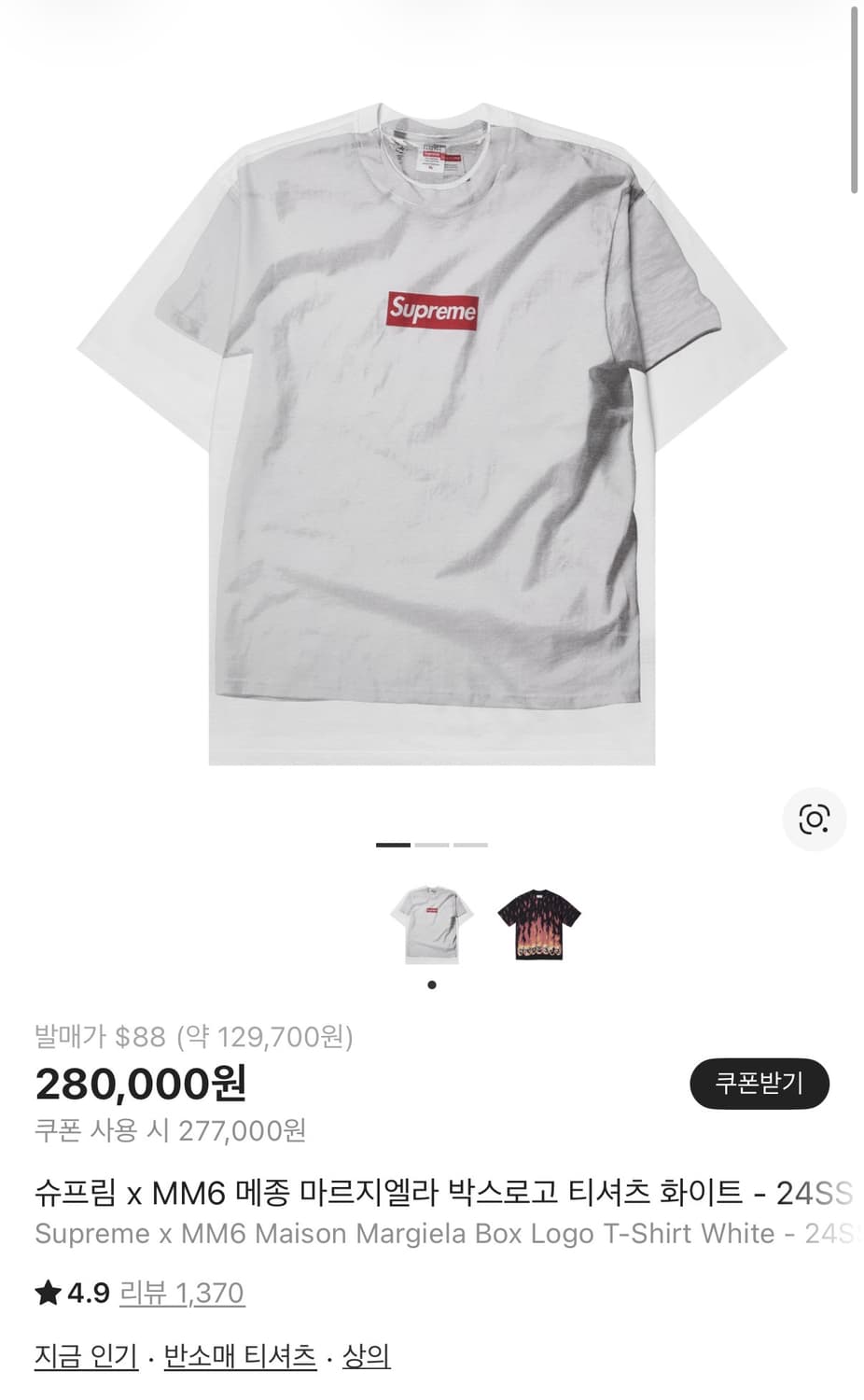Open the 반소매 티셔츠 category link
Image resolution: width=864 pixels, height=1400 pixels.
click(237, 1355)
